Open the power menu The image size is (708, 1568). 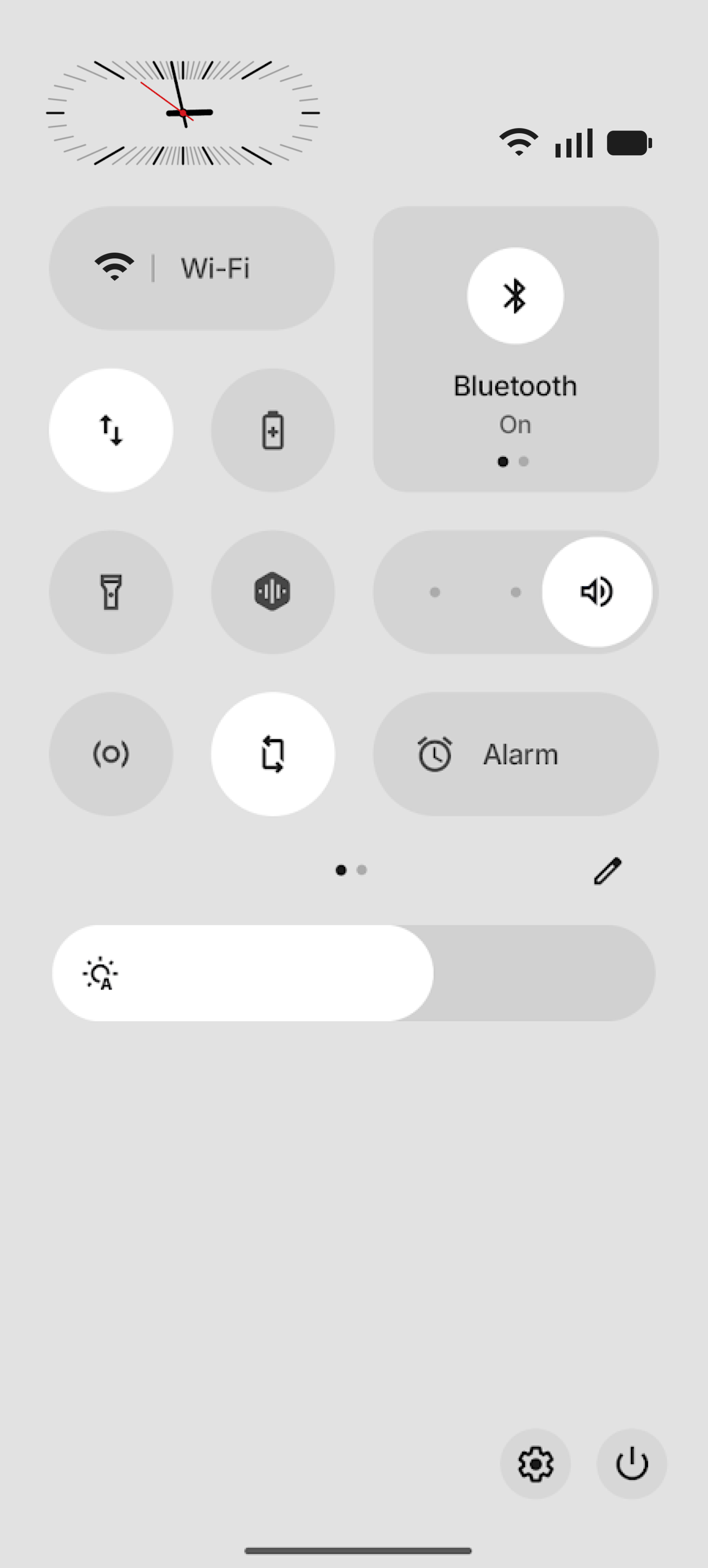coord(631,1463)
